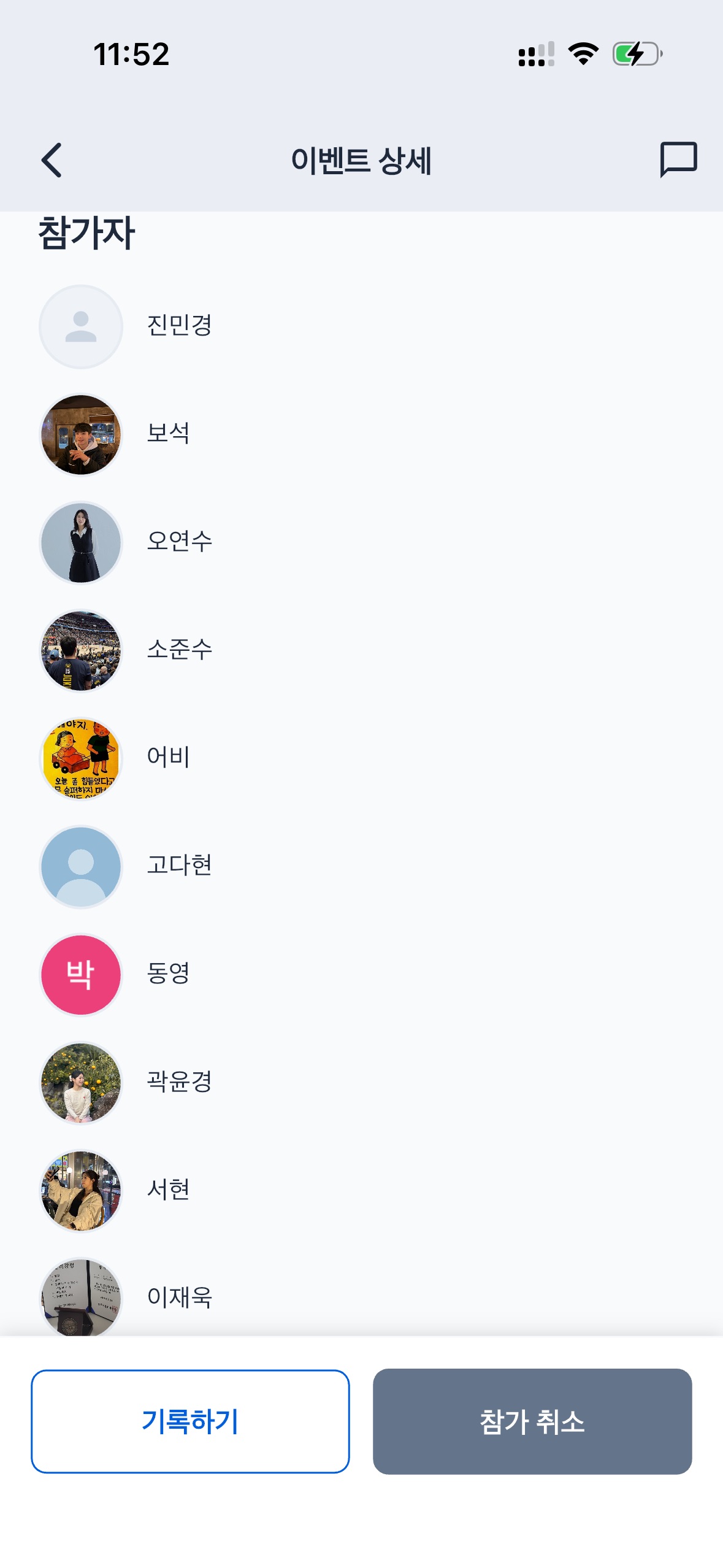Open 보석's profile photo
Screen dimensions: 723x1568
[x=80, y=434]
